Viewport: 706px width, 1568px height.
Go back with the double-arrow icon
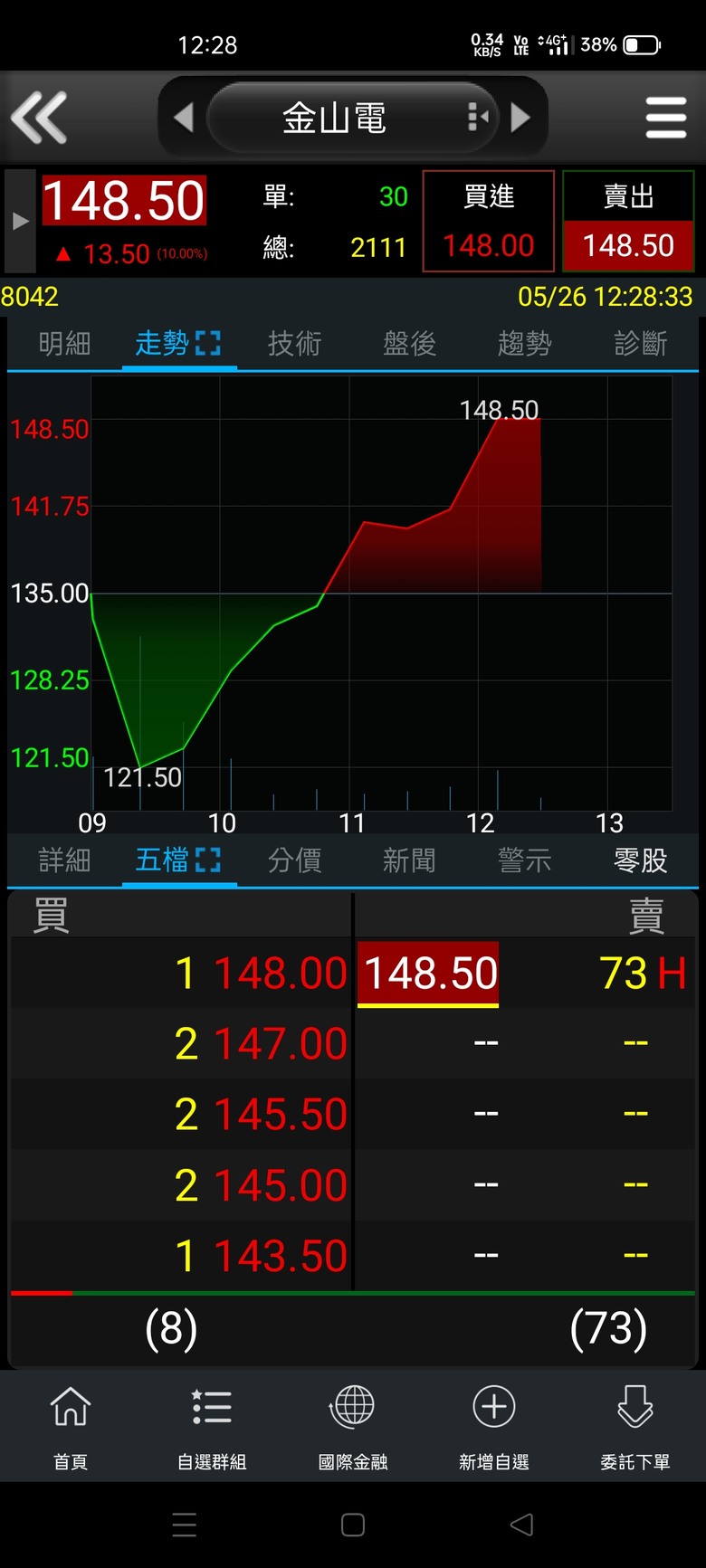[x=39, y=118]
